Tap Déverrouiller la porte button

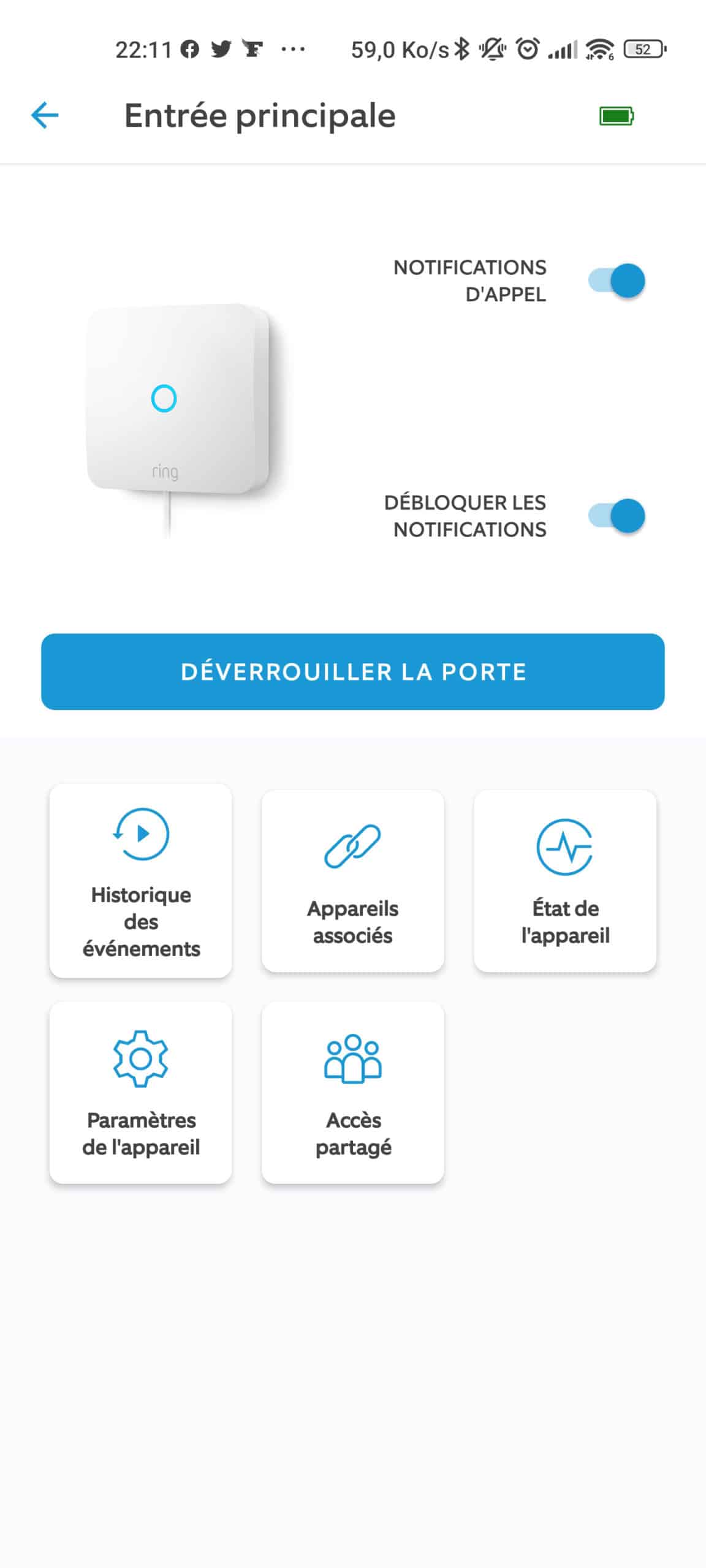[x=353, y=671]
